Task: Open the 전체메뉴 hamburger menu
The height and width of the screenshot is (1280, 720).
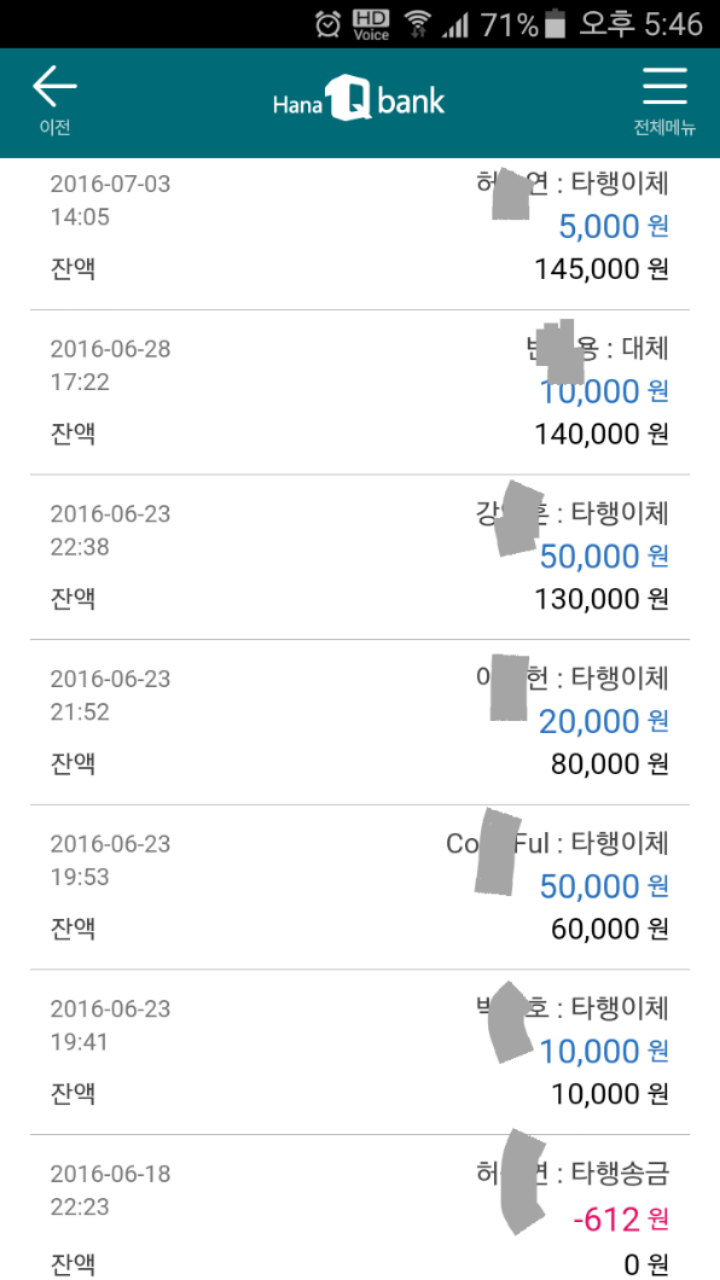Action: (x=664, y=100)
